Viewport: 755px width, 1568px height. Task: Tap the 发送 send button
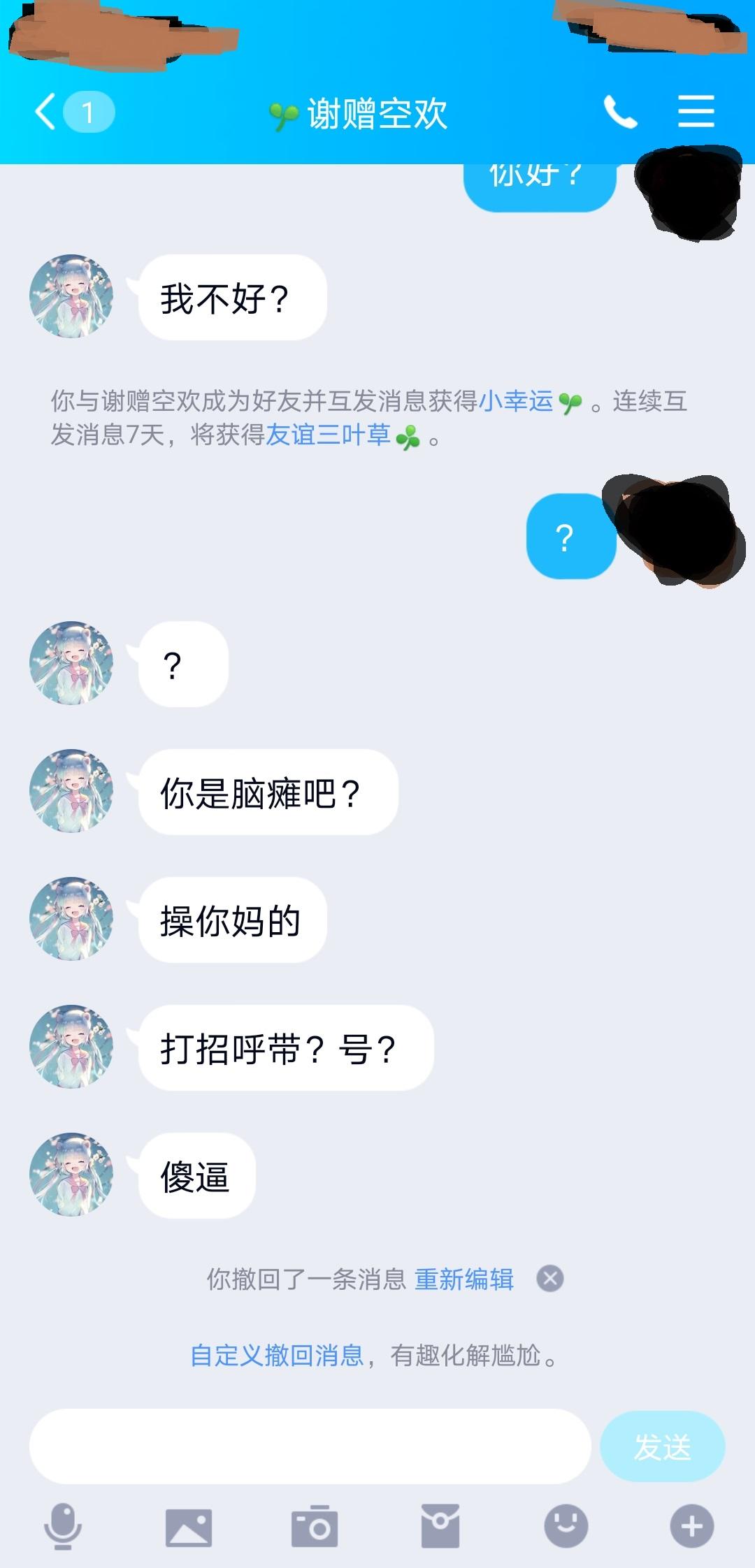pyautogui.click(x=662, y=1446)
